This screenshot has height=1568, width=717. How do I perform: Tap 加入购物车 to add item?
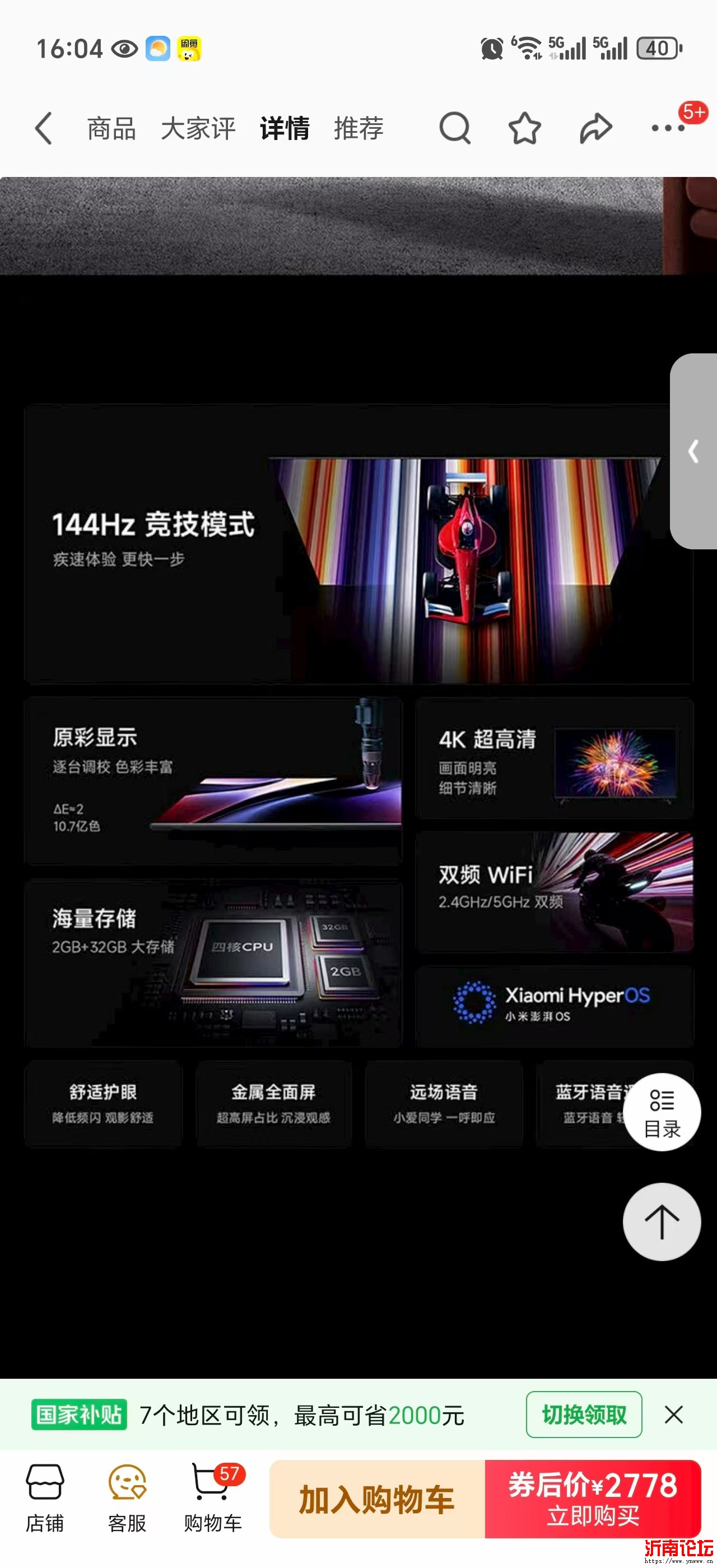378,1499
